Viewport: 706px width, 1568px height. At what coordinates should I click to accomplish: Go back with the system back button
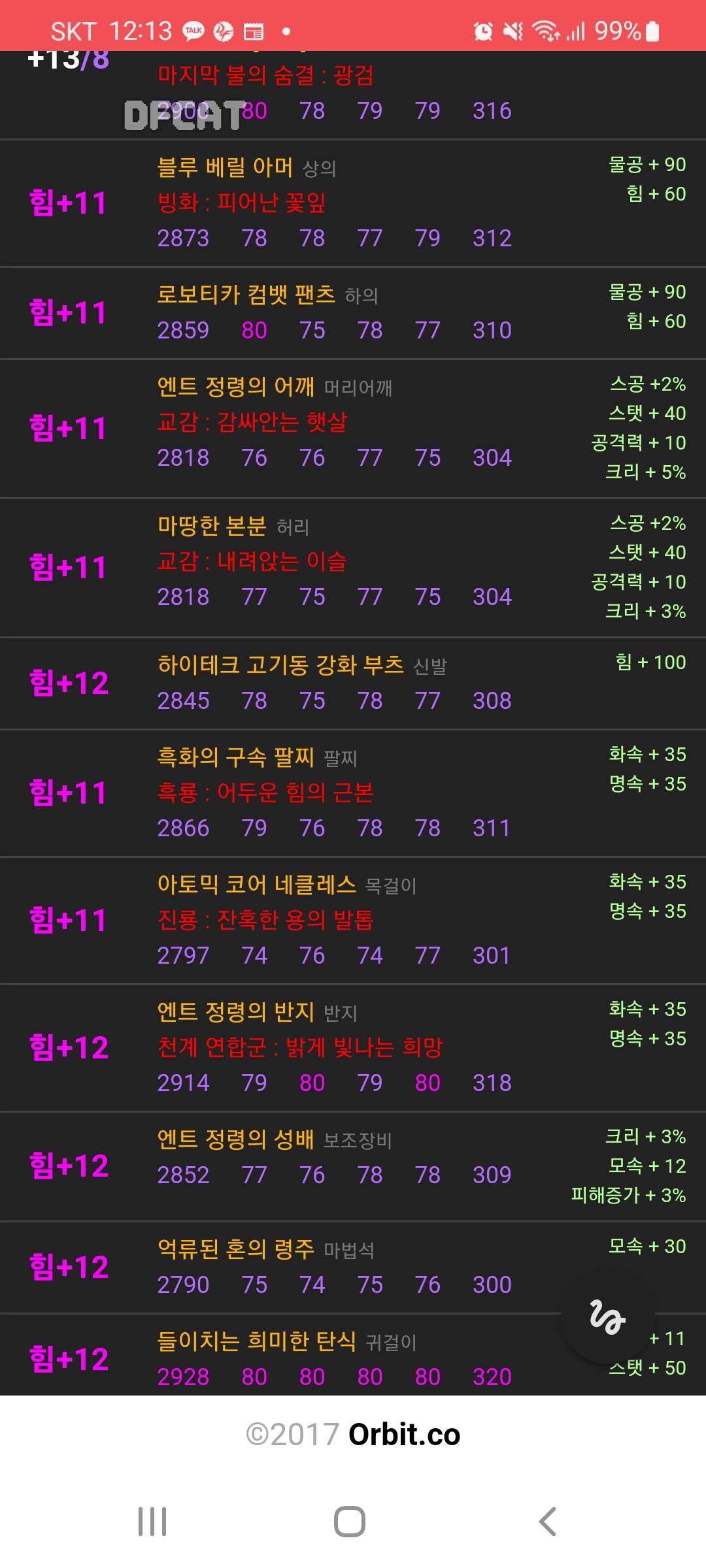point(548,1522)
